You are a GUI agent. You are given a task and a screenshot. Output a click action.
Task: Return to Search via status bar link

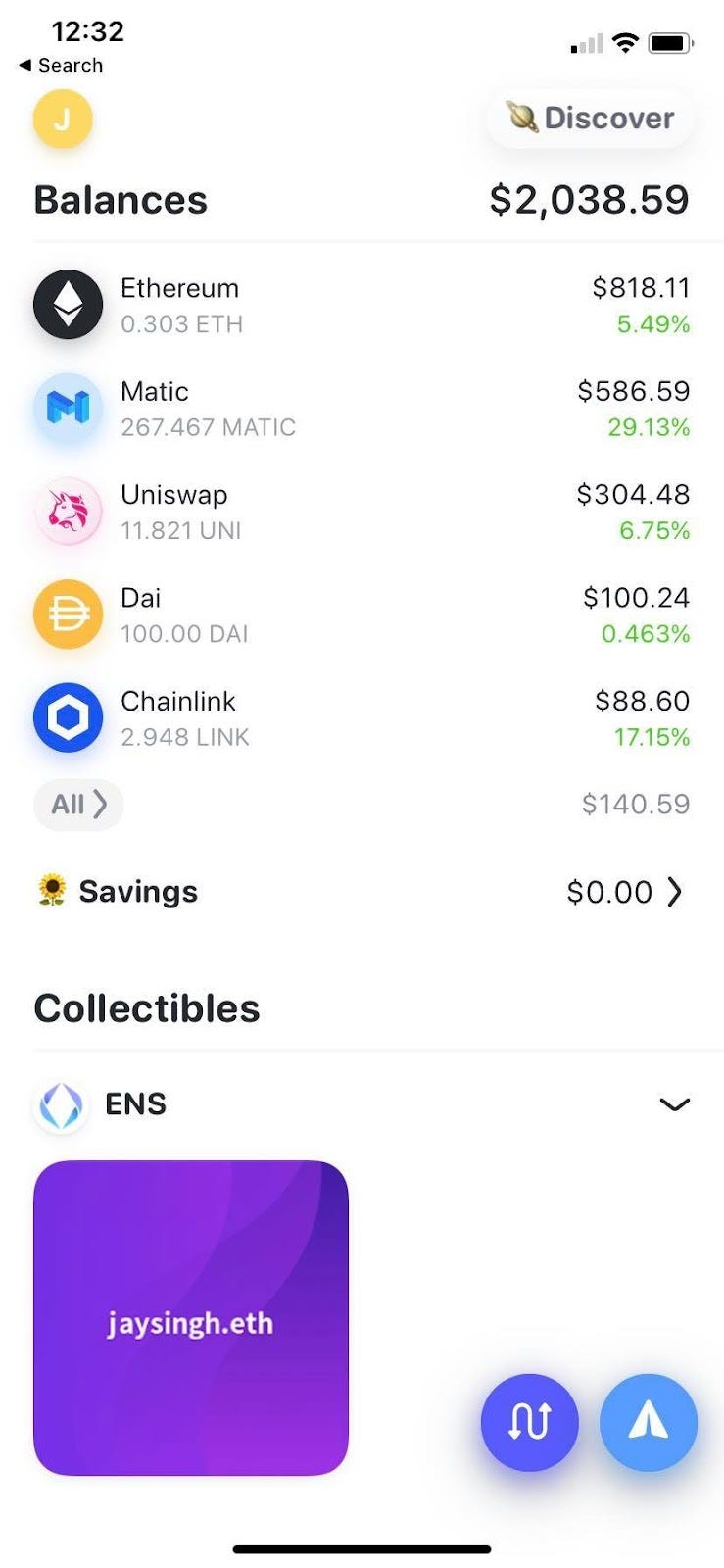point(61,65)
